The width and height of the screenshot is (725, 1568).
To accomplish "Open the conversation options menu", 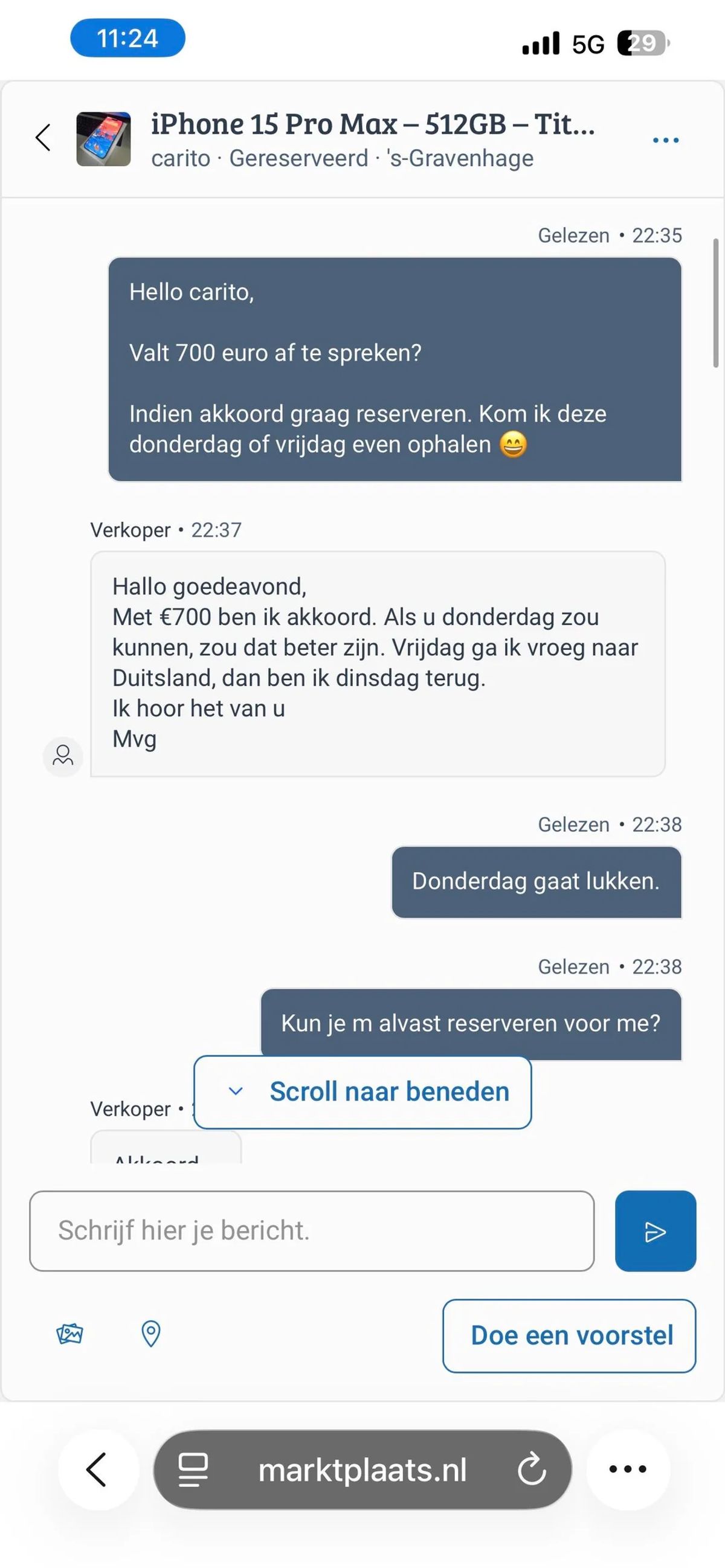I will 665,140.
